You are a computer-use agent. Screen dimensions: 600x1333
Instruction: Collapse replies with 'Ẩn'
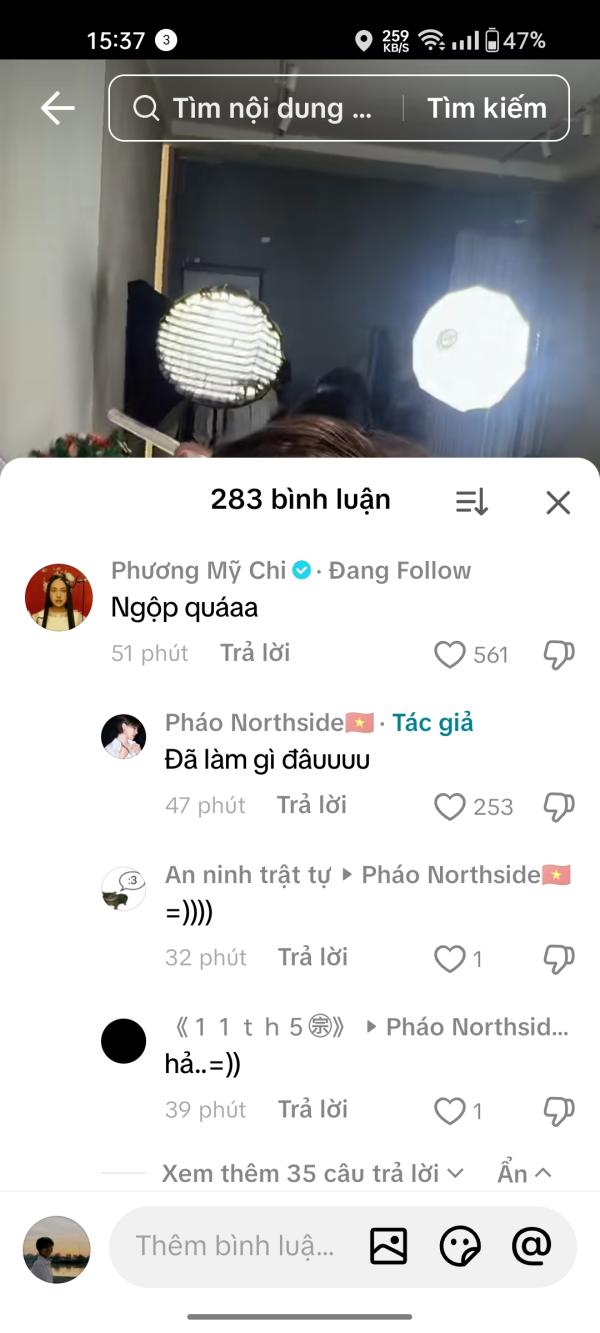[524, 1173]
